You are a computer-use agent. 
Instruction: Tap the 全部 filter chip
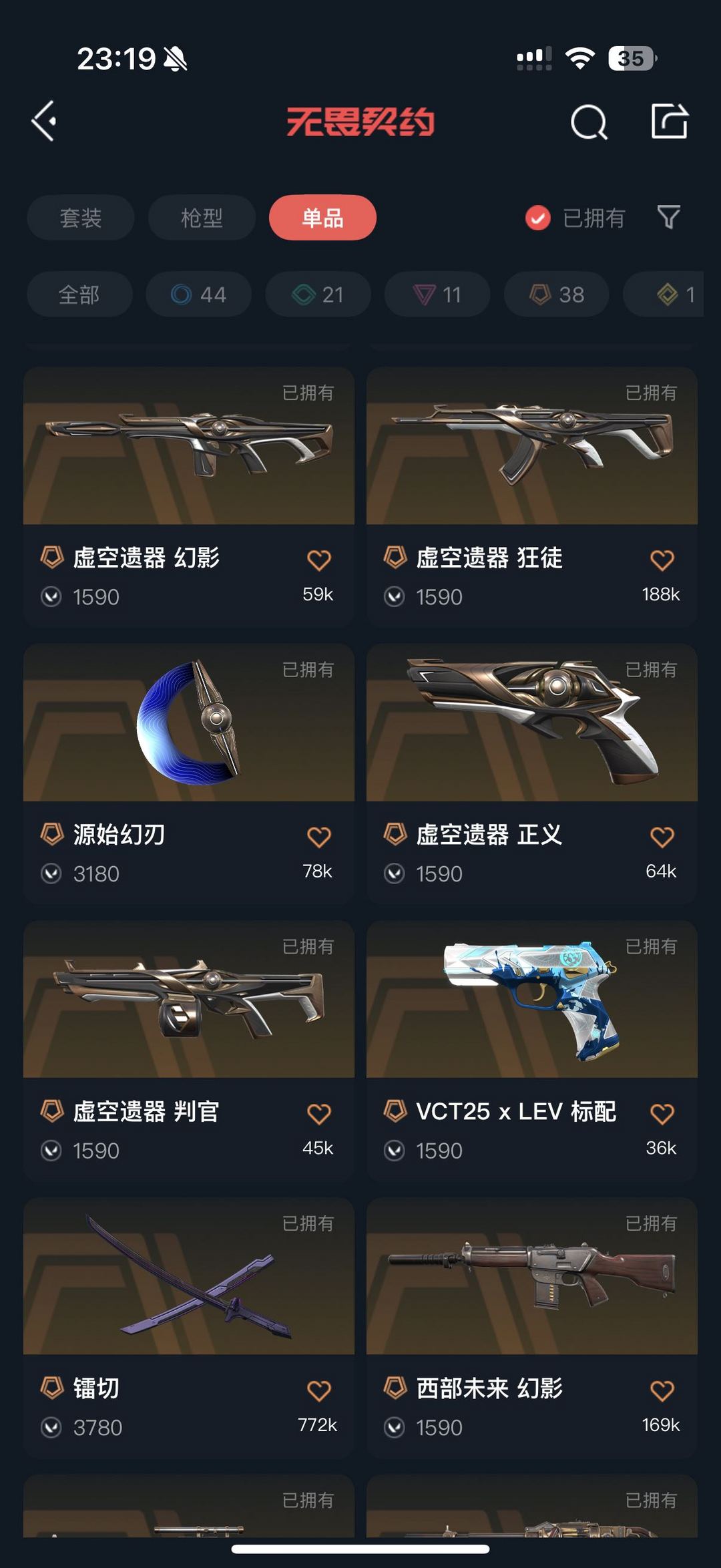79,294
